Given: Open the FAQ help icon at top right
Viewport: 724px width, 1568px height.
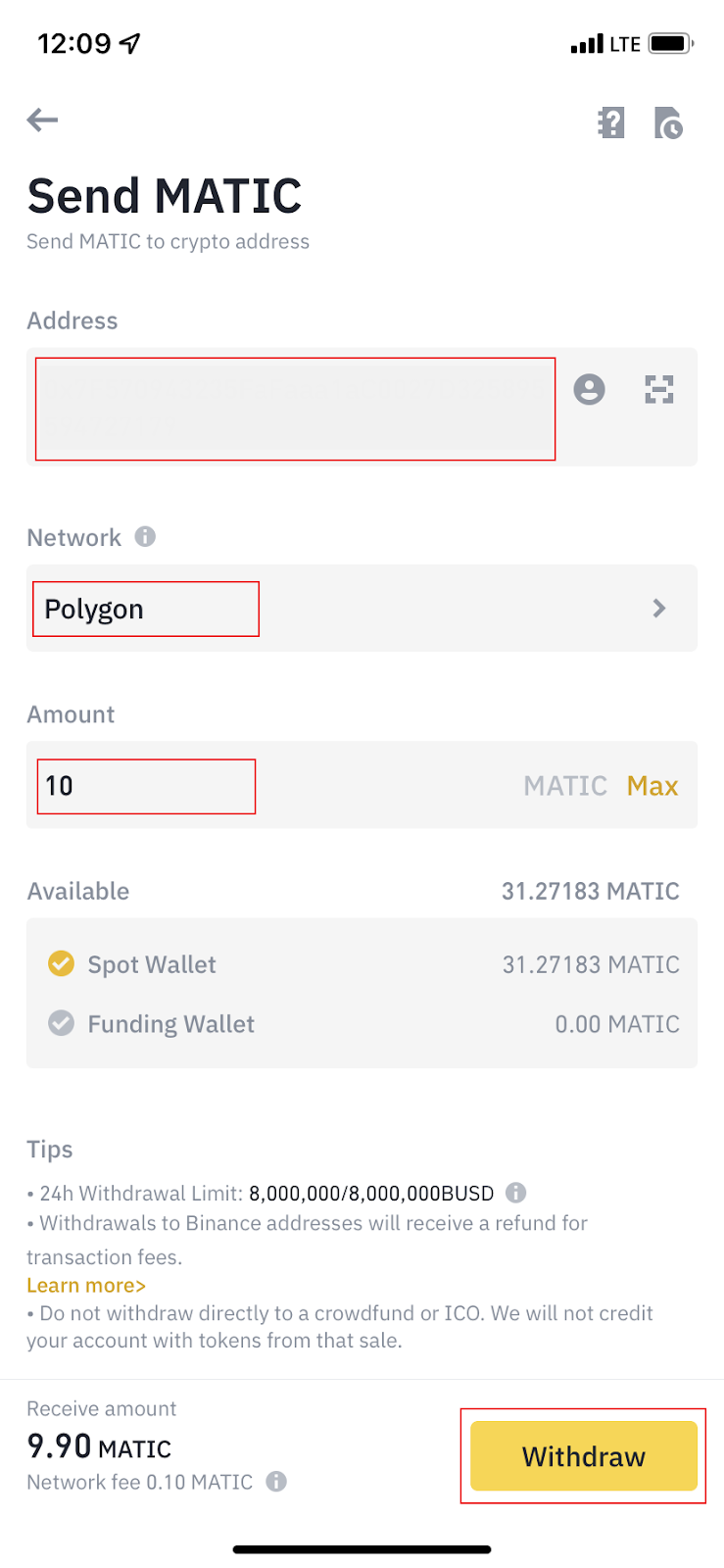Looking at the screenshot, I should click(x=610, y=123).
